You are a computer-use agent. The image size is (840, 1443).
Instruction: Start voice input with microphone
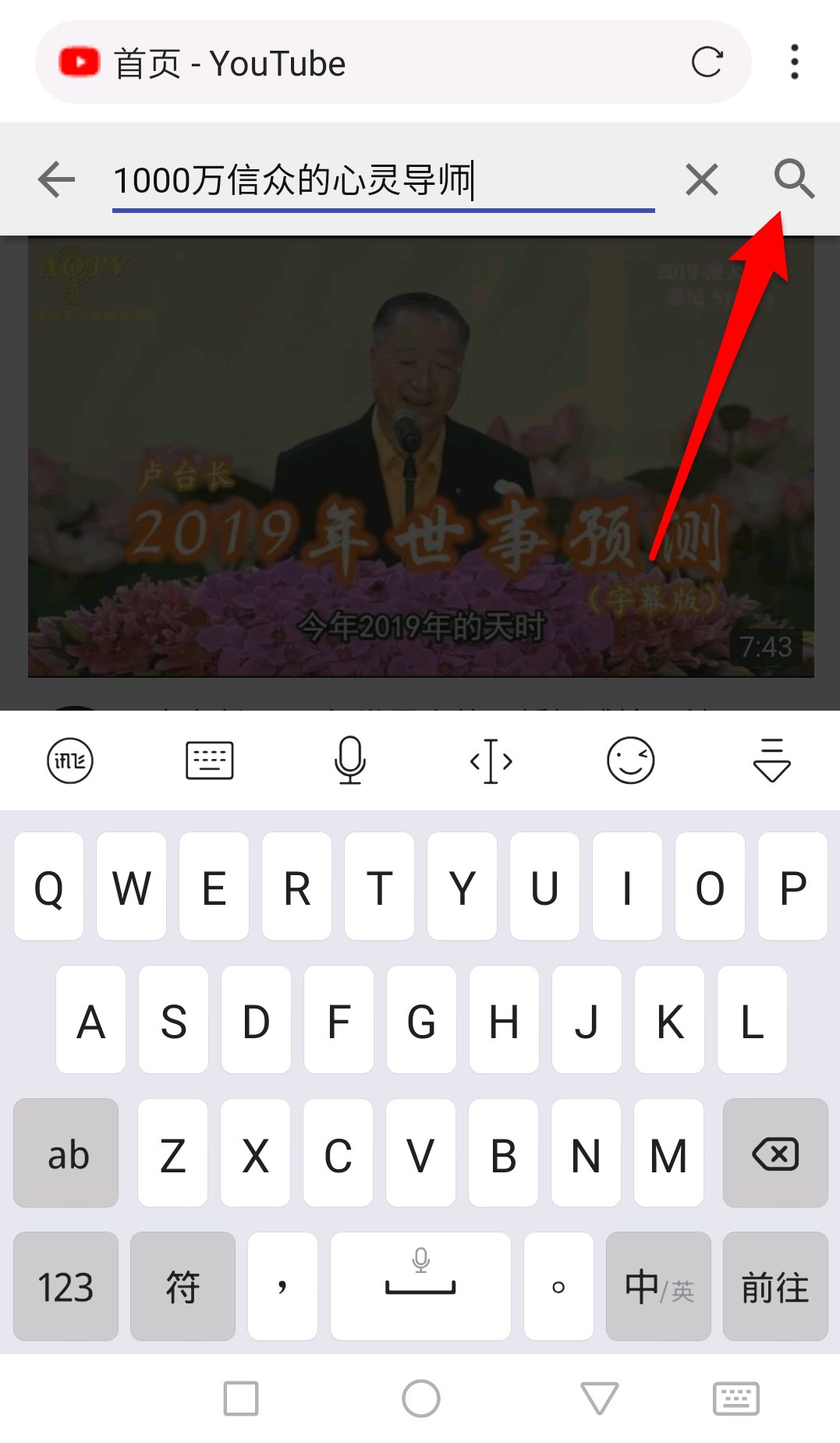coord(350,760)
